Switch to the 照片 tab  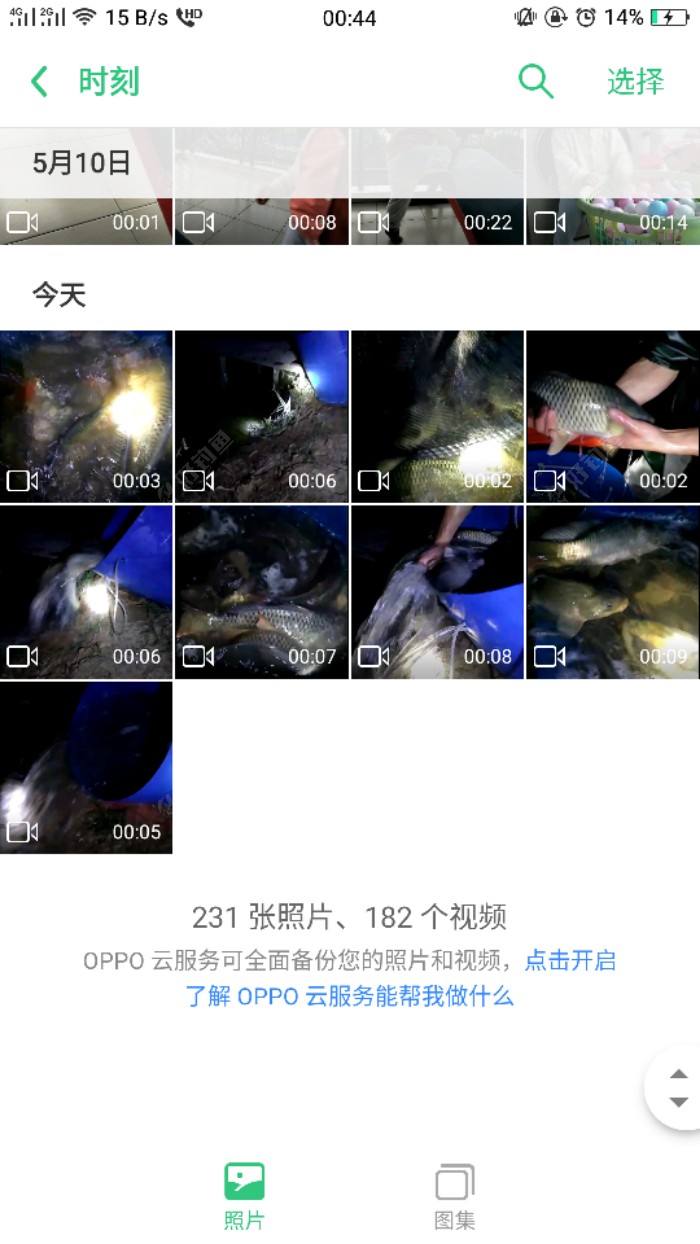point(244,1195)
